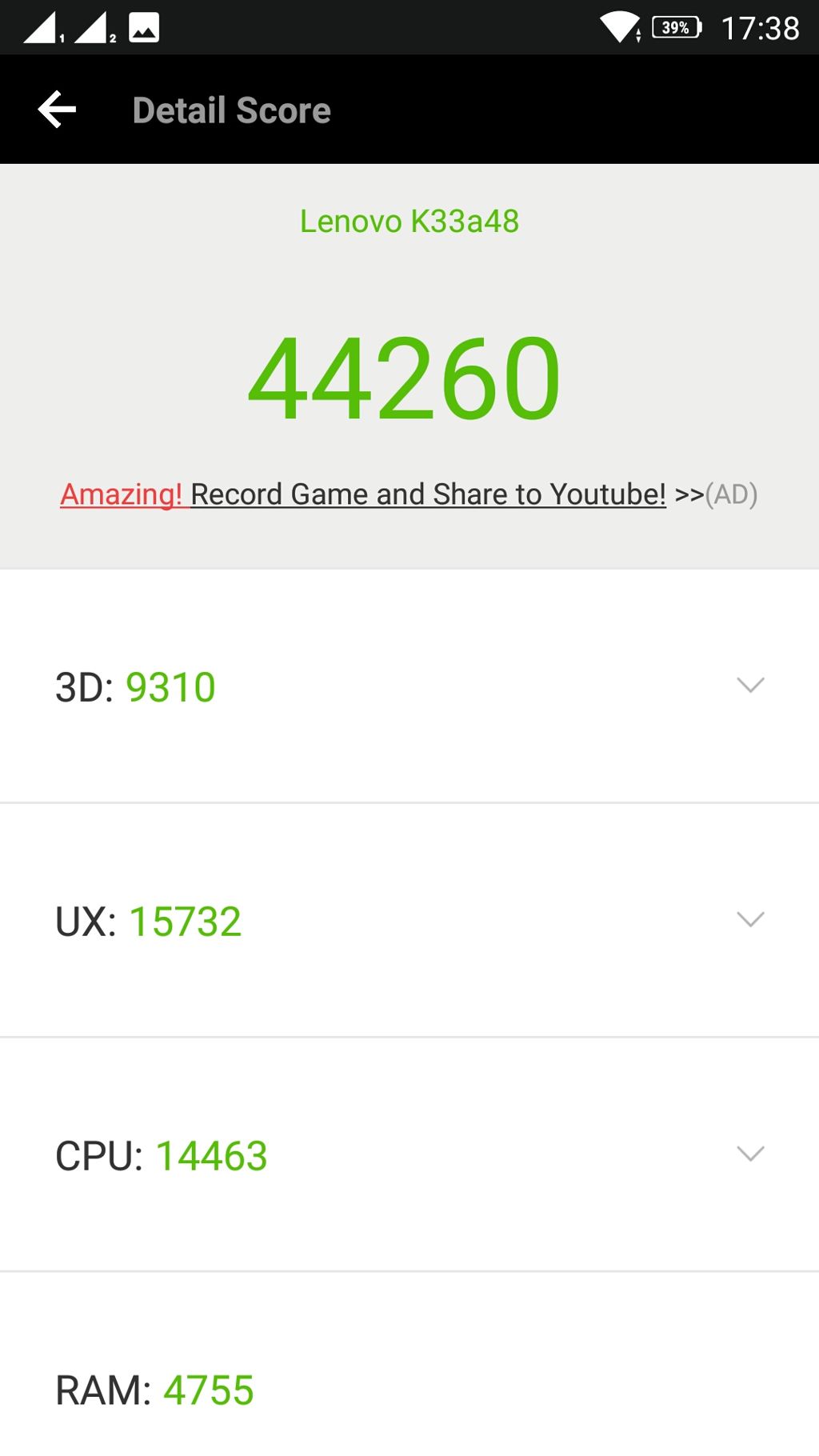Expand the 3D score details

[x=749, y=686]
